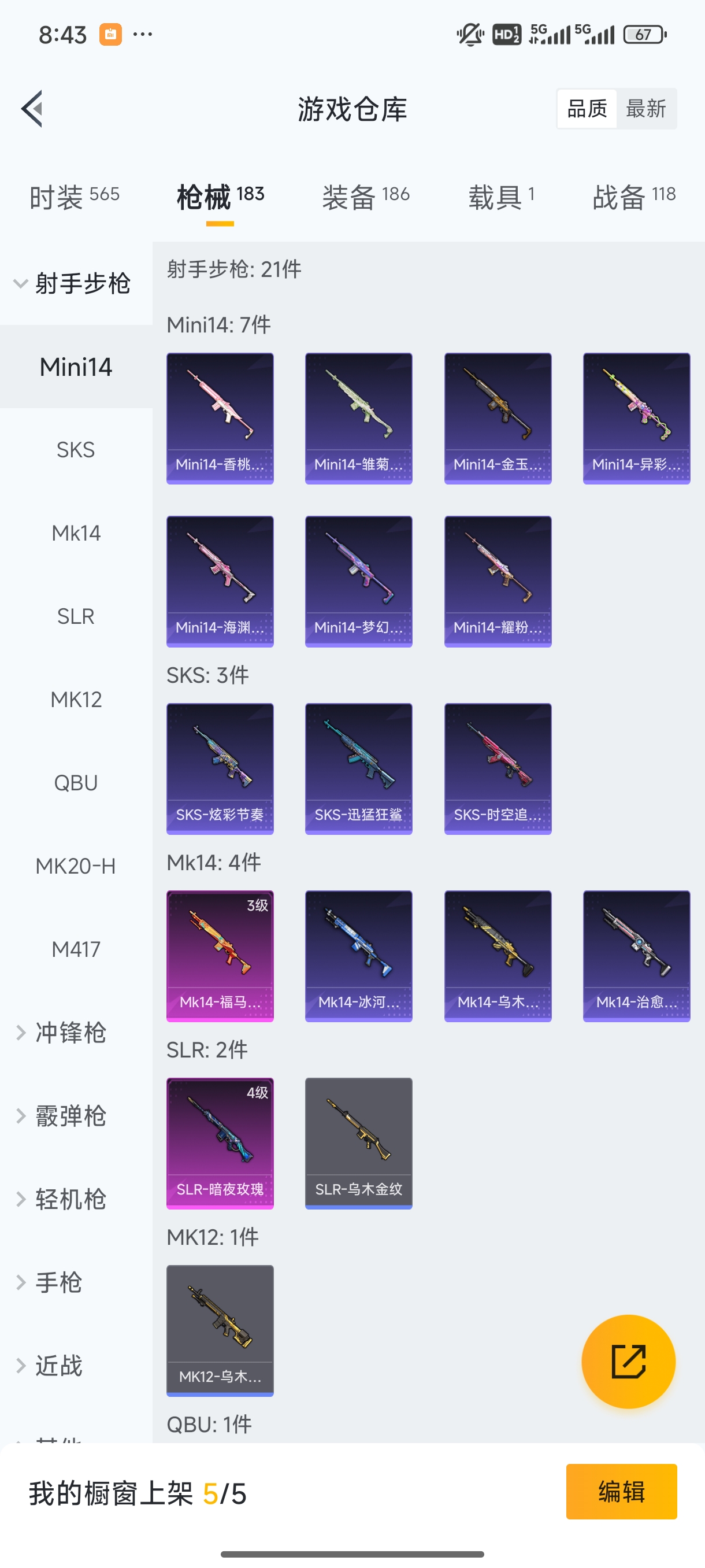Tap the orange share floating button
705x1568 pixels.
click(628, 1361)
